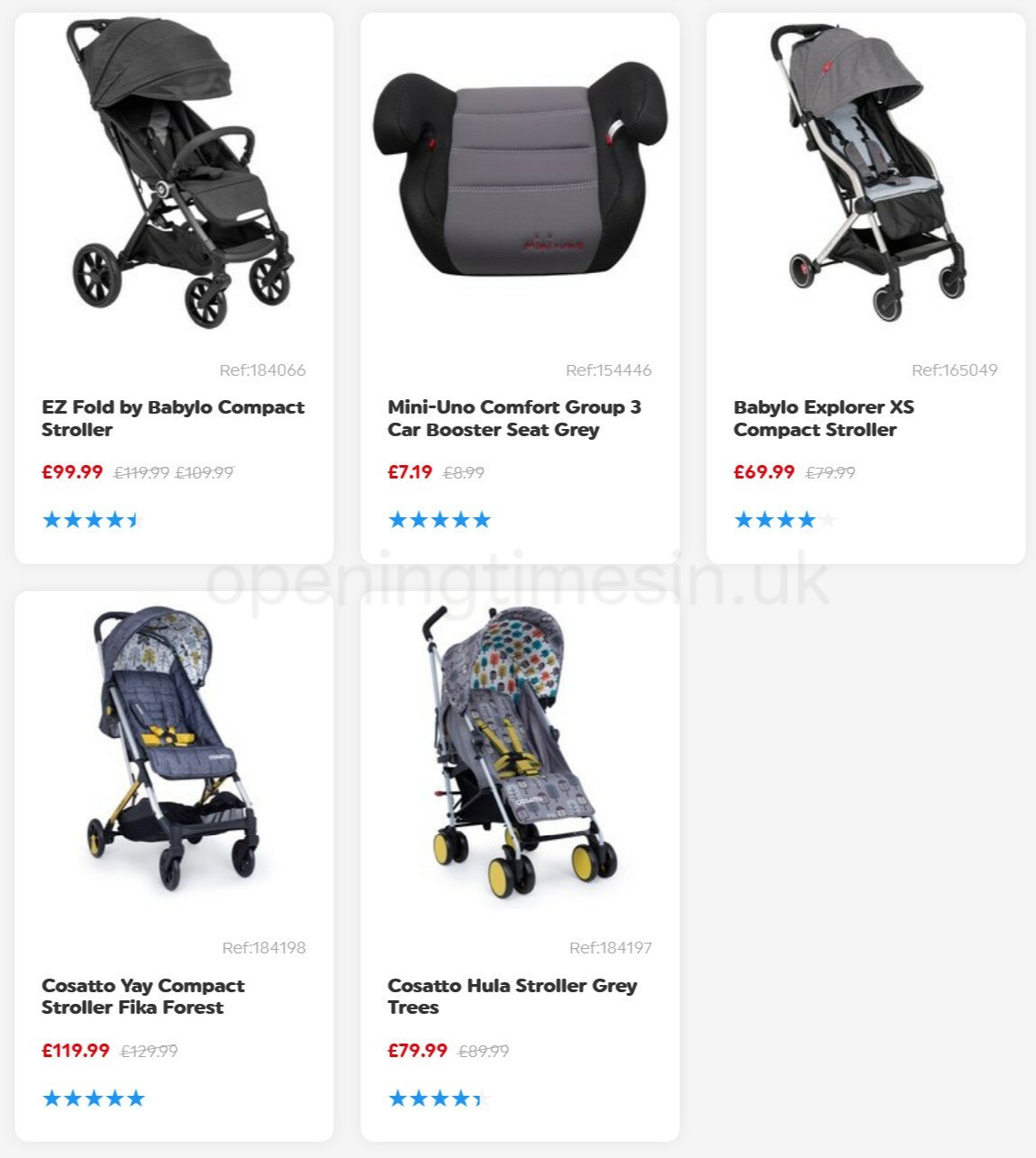The width and height of the screenshot is (1036, 1158).
Task: Click the four-star rating on Babylo Explorer XS
Action: 784,519
